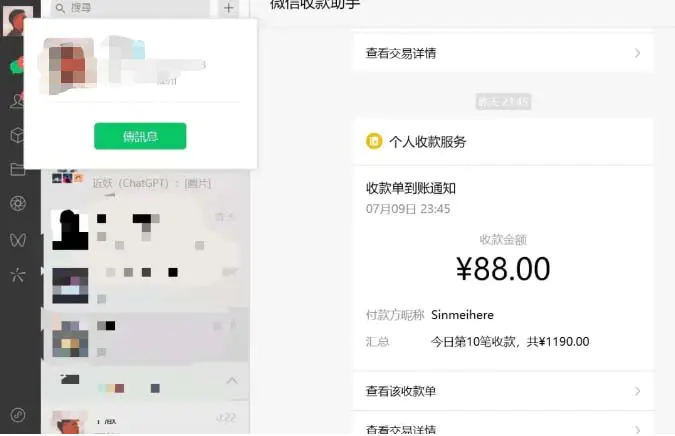This screenshot has width=675, height=436.
Task: Collapse the folded chats chevron
Action: pyautogui.click(x=232, y=381)
